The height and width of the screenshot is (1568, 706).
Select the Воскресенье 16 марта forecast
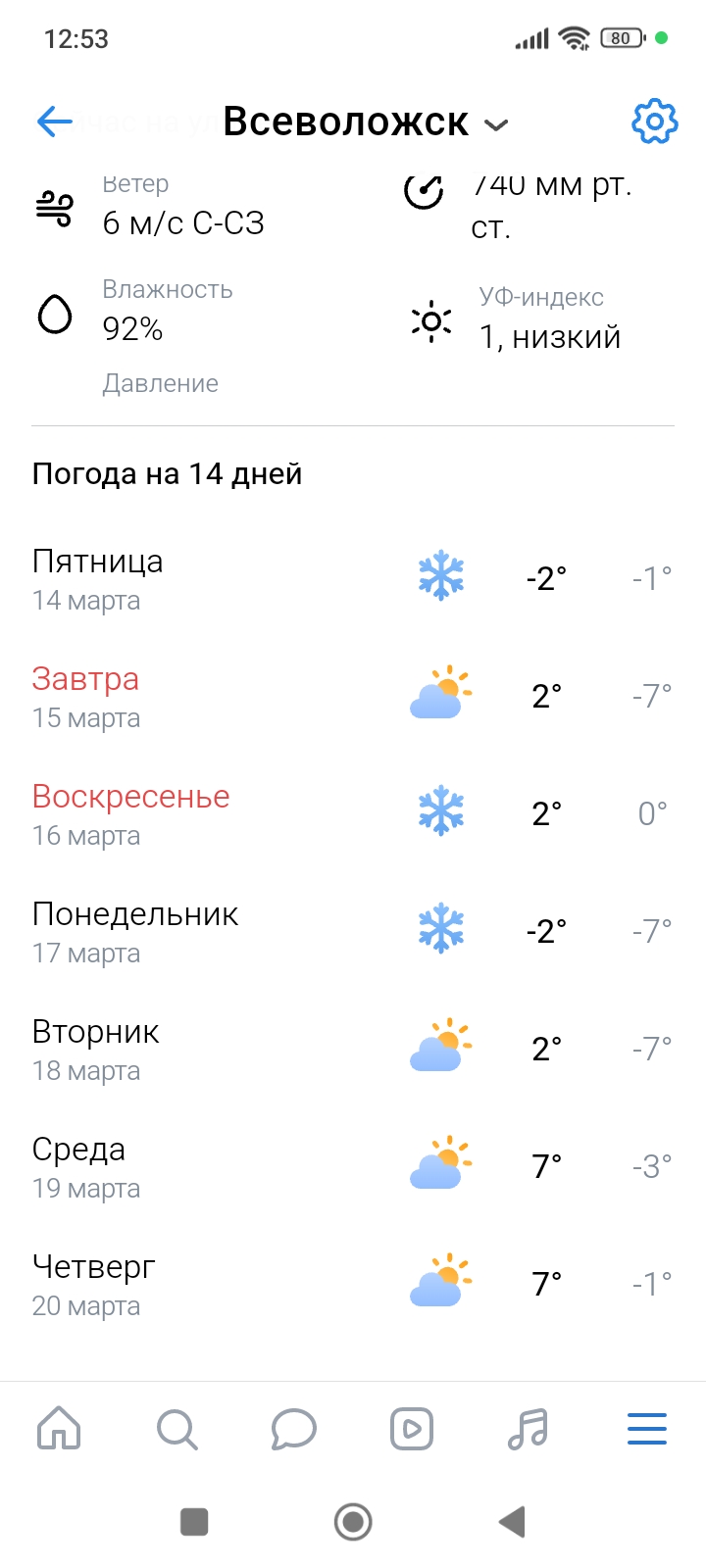pyautogui.click(x=352, y=814)
